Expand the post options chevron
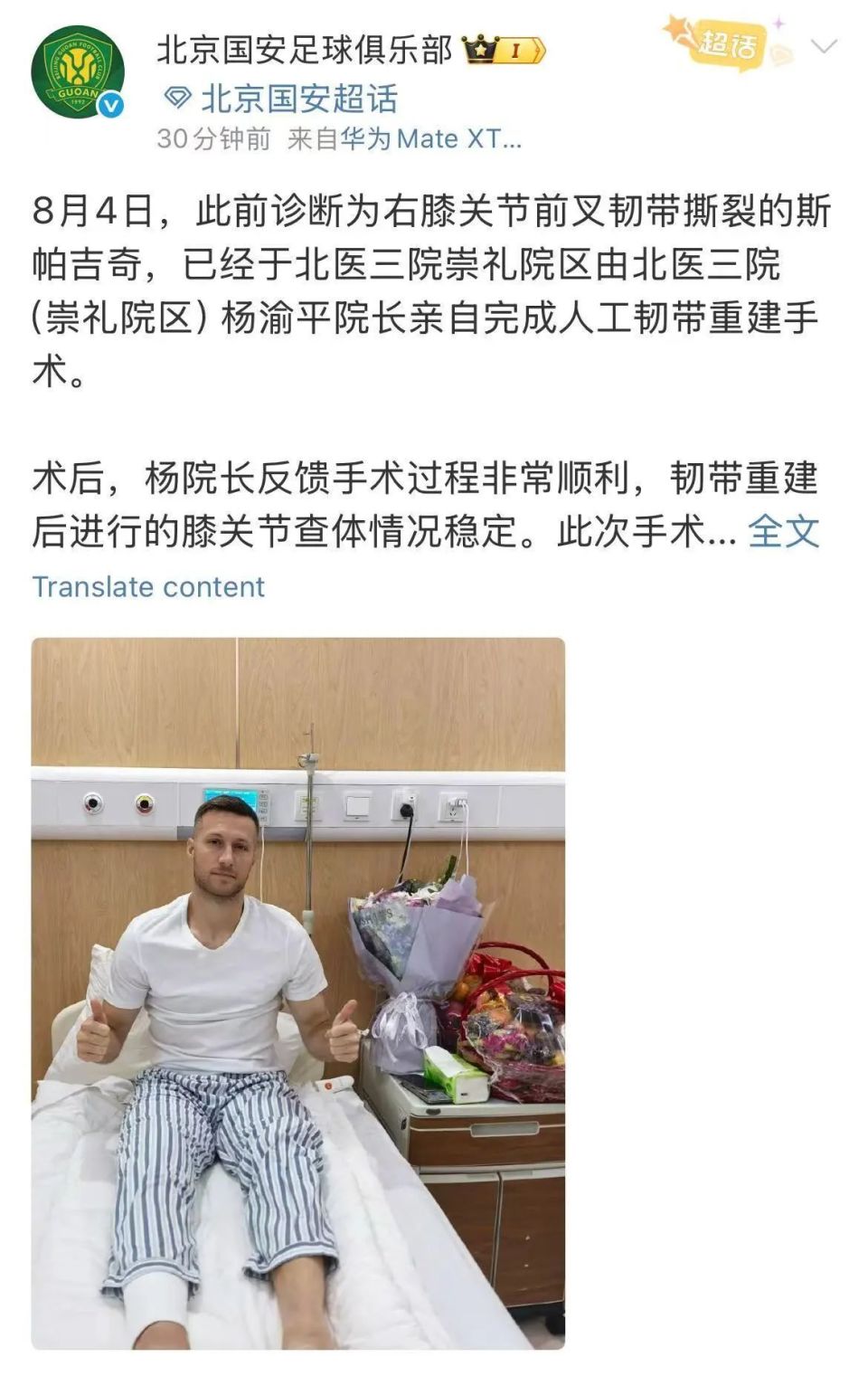This screenshot has height=1376, width=868. tap(824, 47)
